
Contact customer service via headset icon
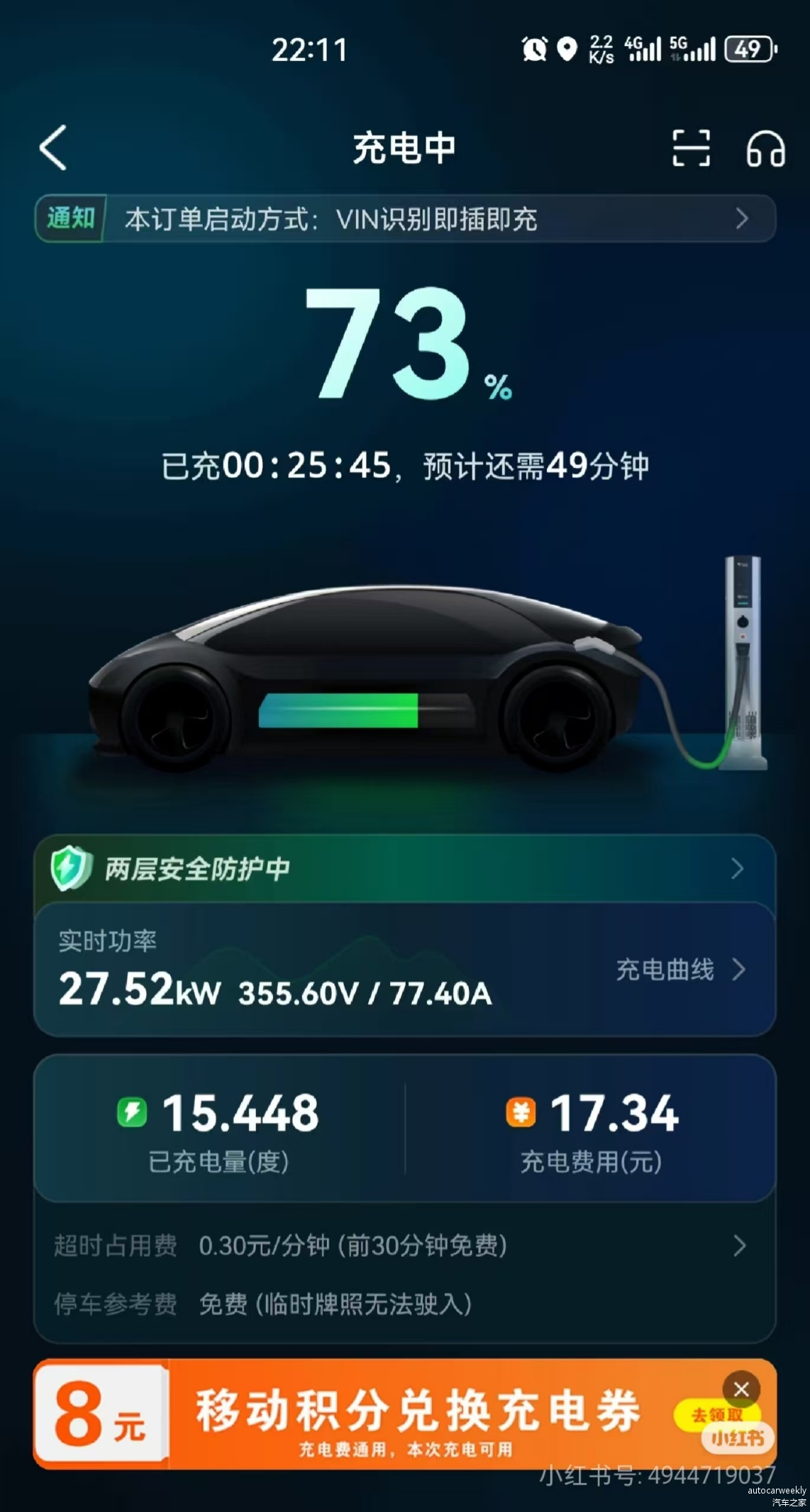pos(765,149)
